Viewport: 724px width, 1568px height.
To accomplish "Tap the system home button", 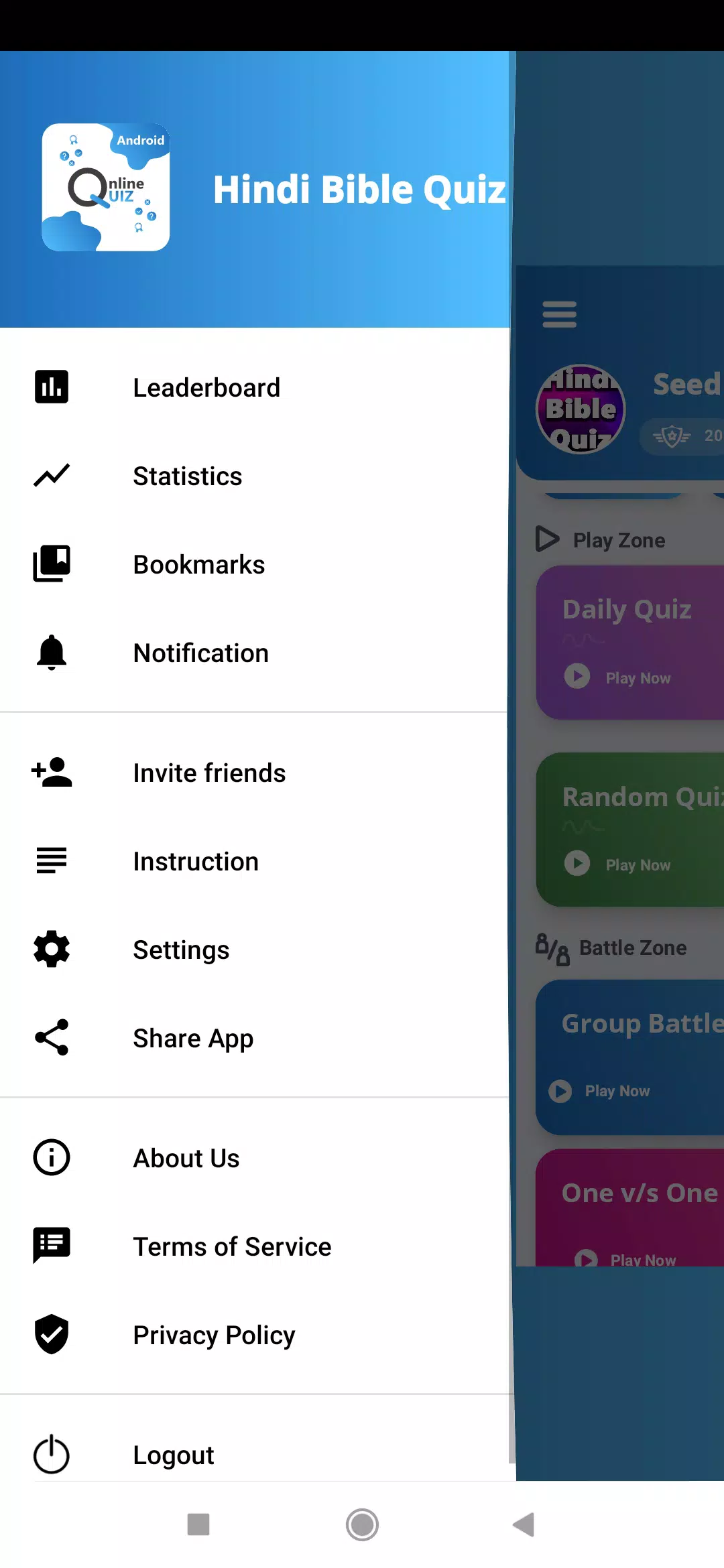I will (362, 1524).
